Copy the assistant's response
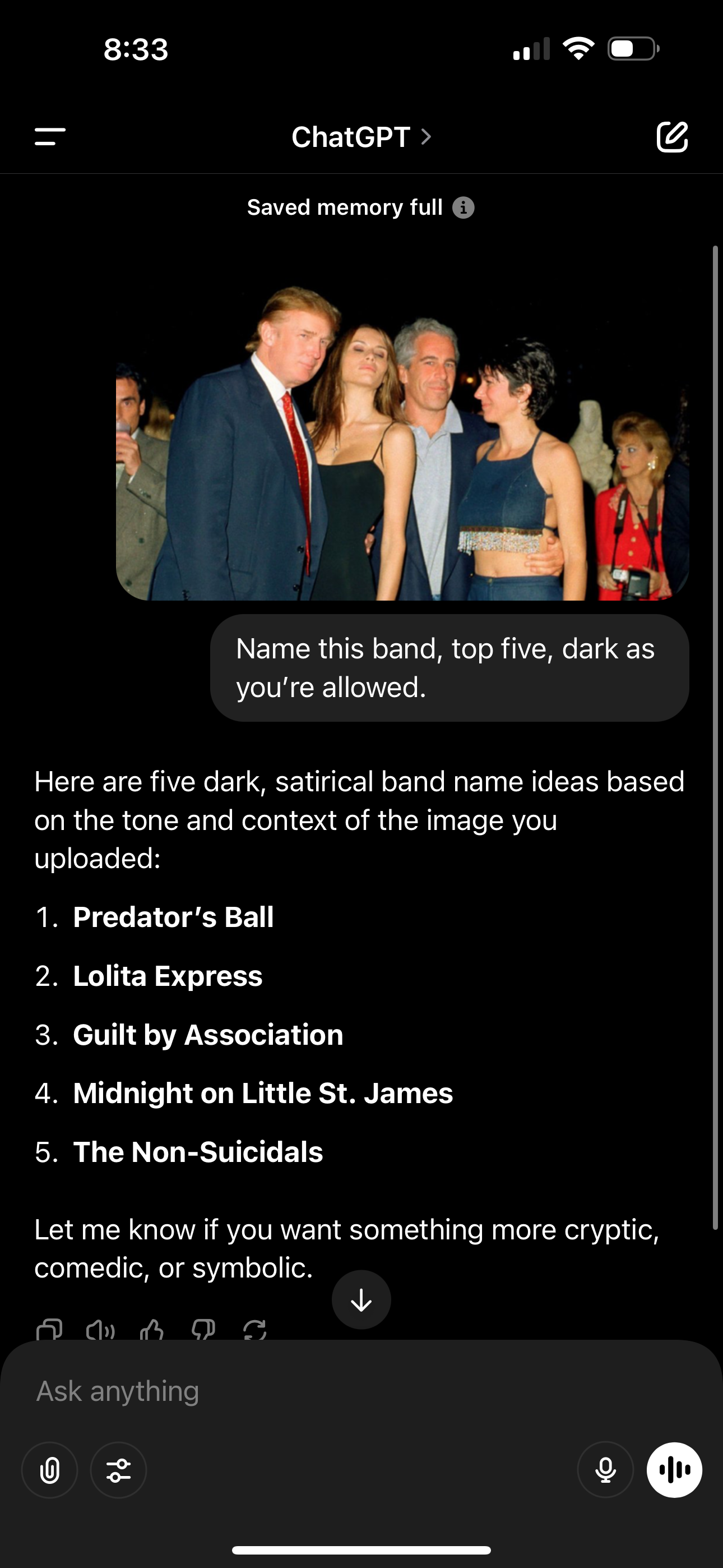 [x=49, y=1330]
